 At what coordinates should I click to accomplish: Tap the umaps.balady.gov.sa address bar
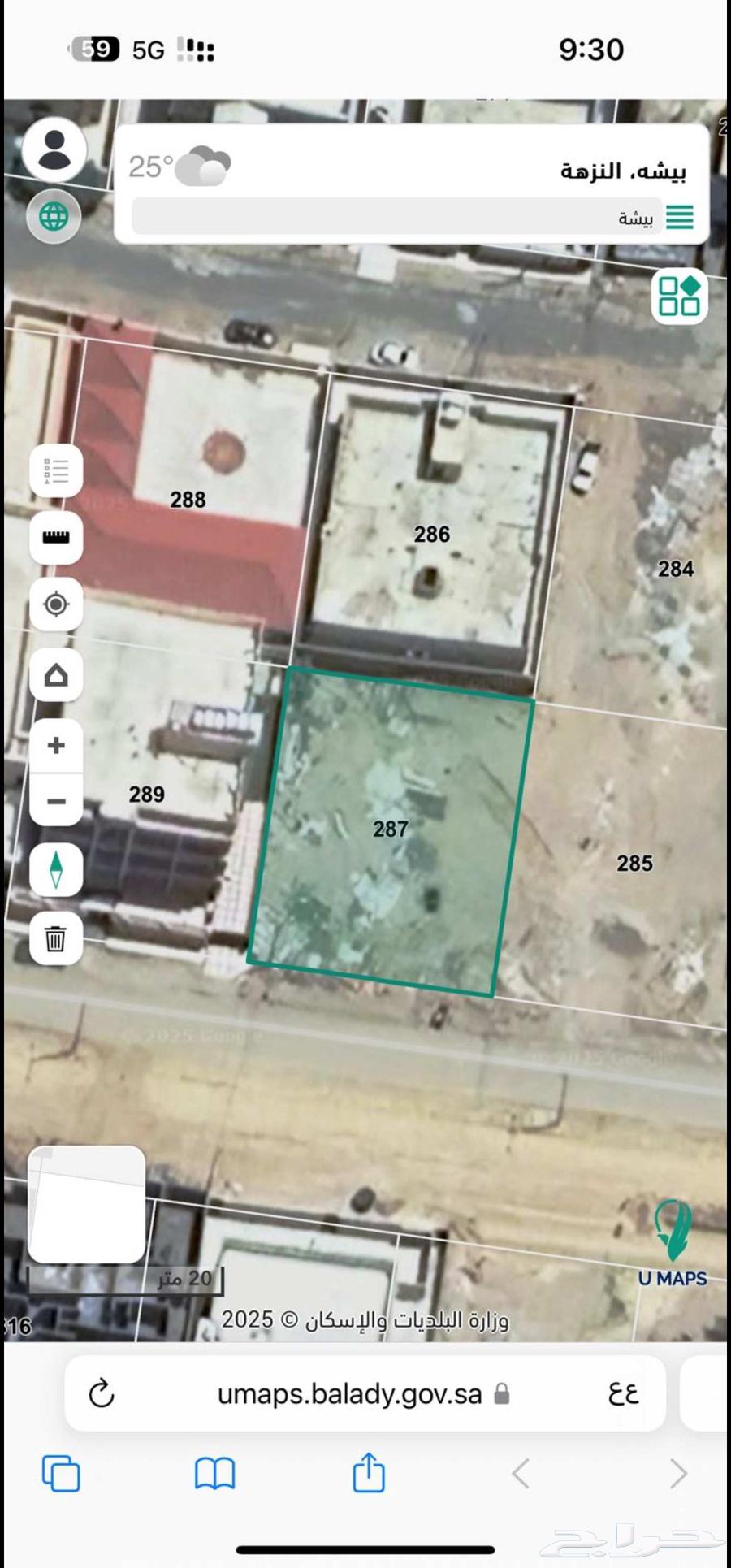(349, 1394)
